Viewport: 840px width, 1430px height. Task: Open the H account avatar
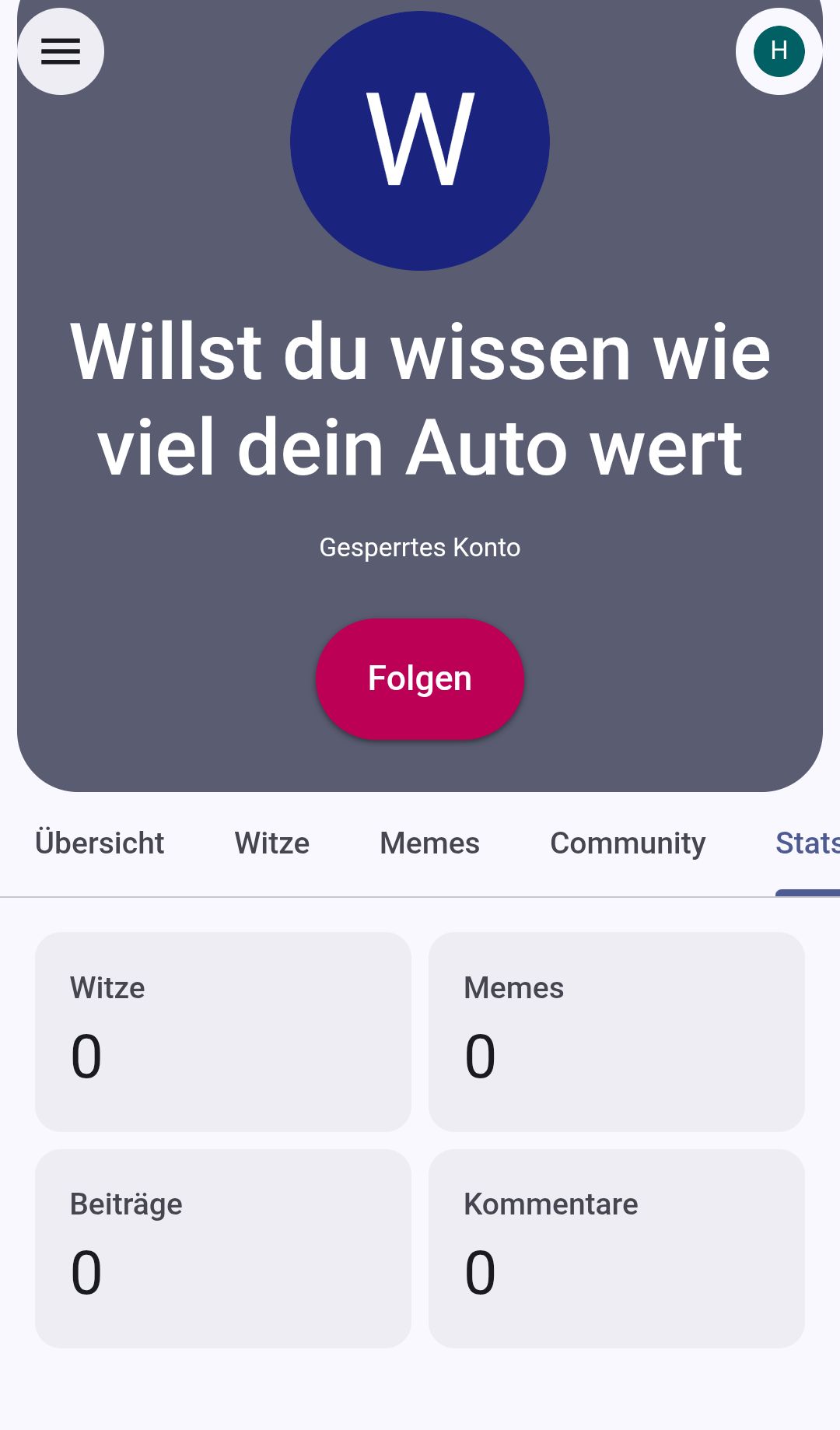(779, 51)
